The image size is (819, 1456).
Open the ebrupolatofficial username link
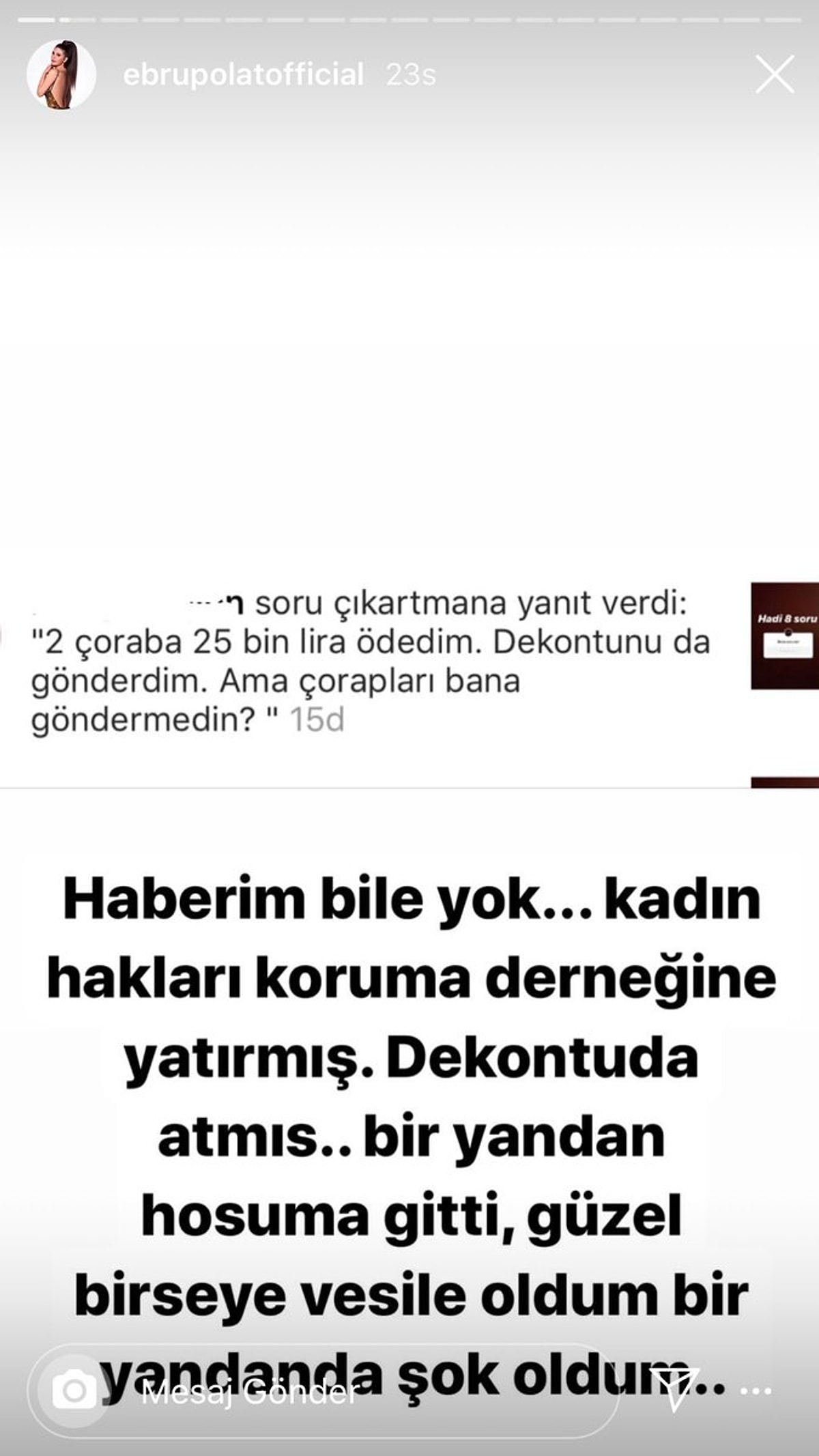(243, 74)
